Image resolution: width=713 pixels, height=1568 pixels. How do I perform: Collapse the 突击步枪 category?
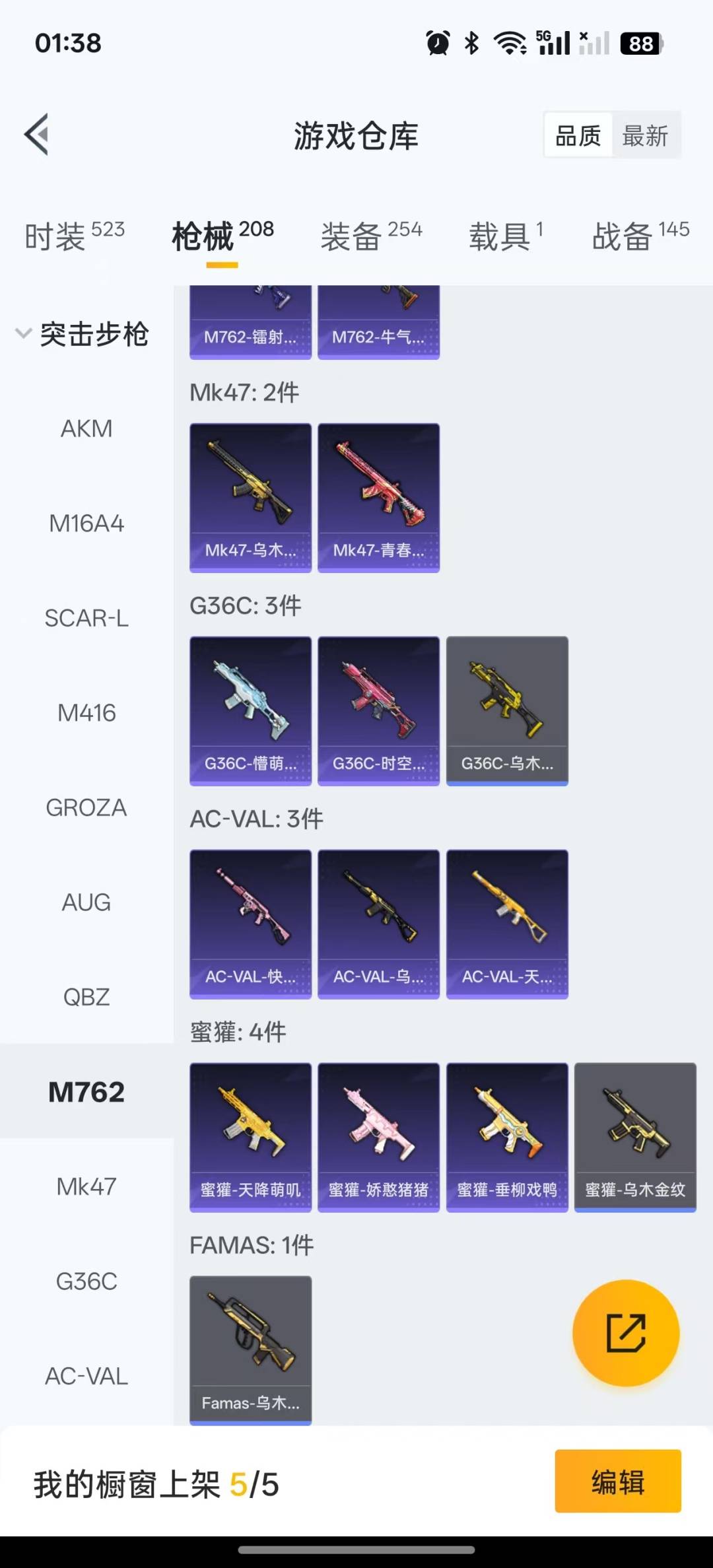[x=82, y=334]
